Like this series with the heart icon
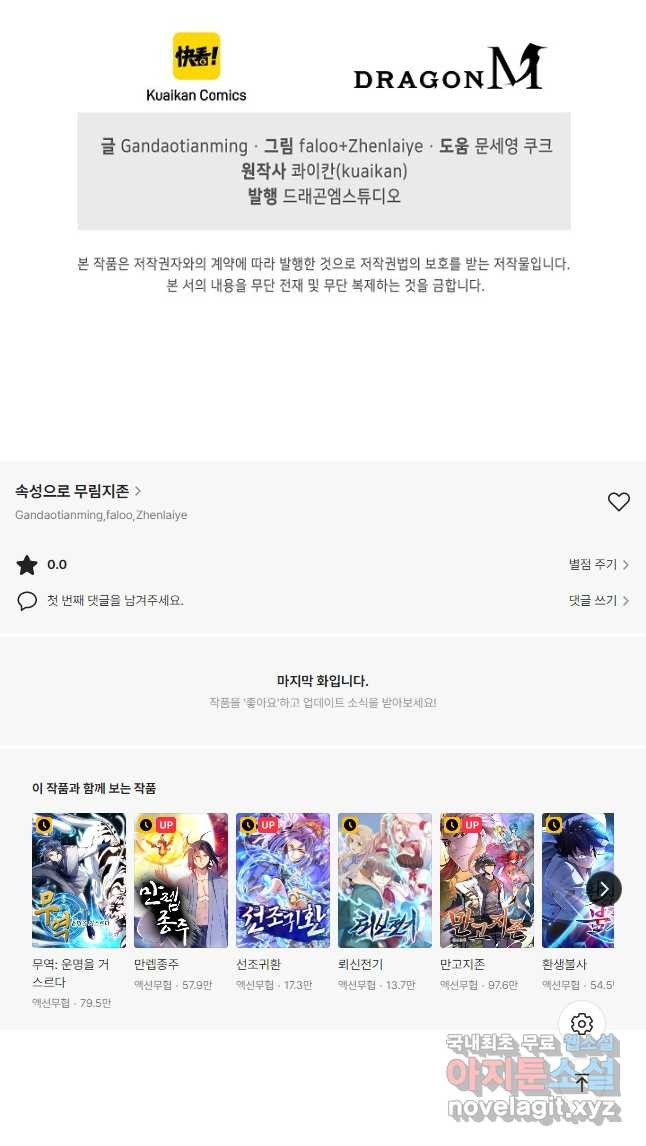This screenshot has width=646, height=1146. [x=619, y=502]
